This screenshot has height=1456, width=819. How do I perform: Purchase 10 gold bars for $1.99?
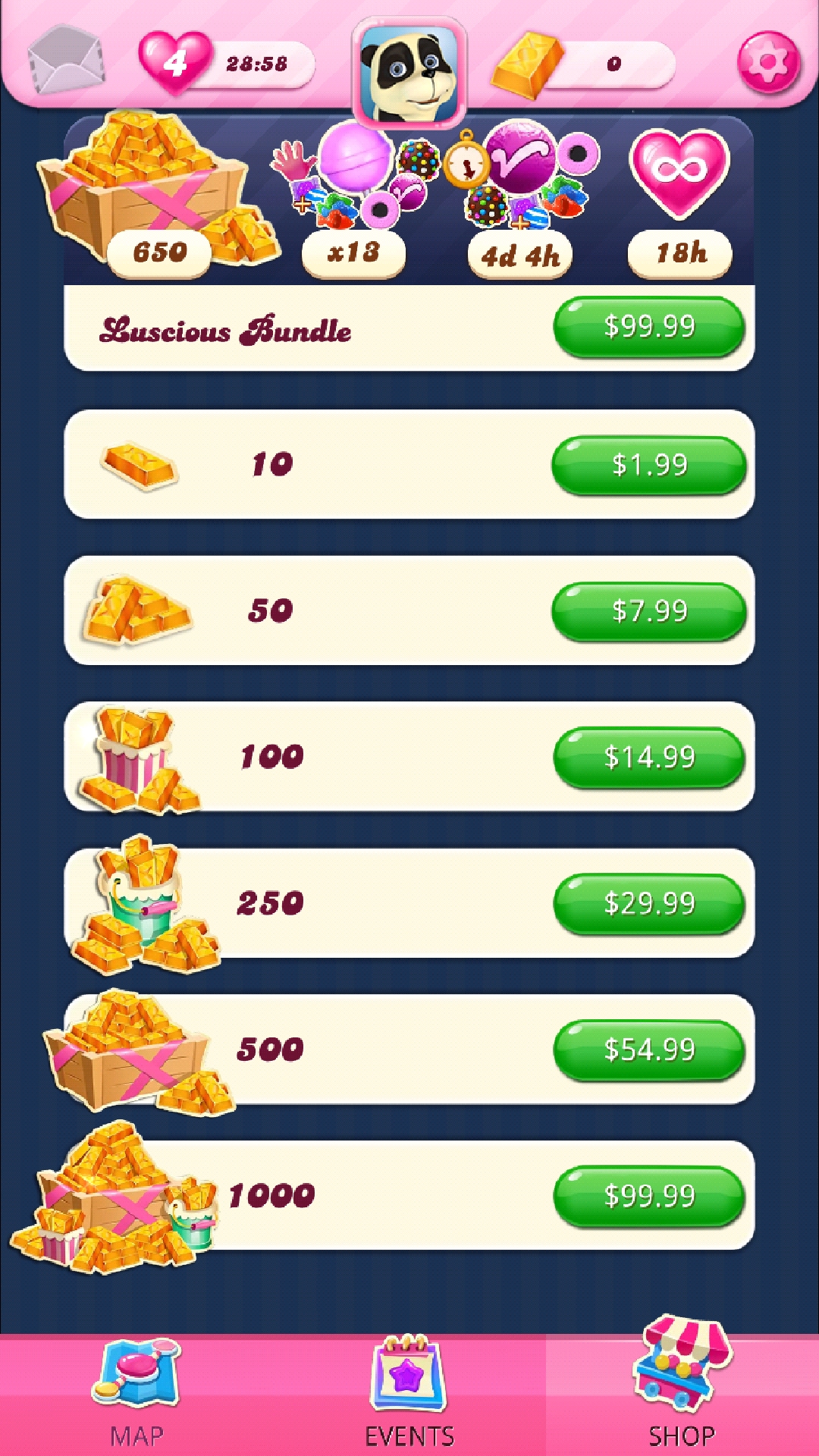(x=649, y=465)
